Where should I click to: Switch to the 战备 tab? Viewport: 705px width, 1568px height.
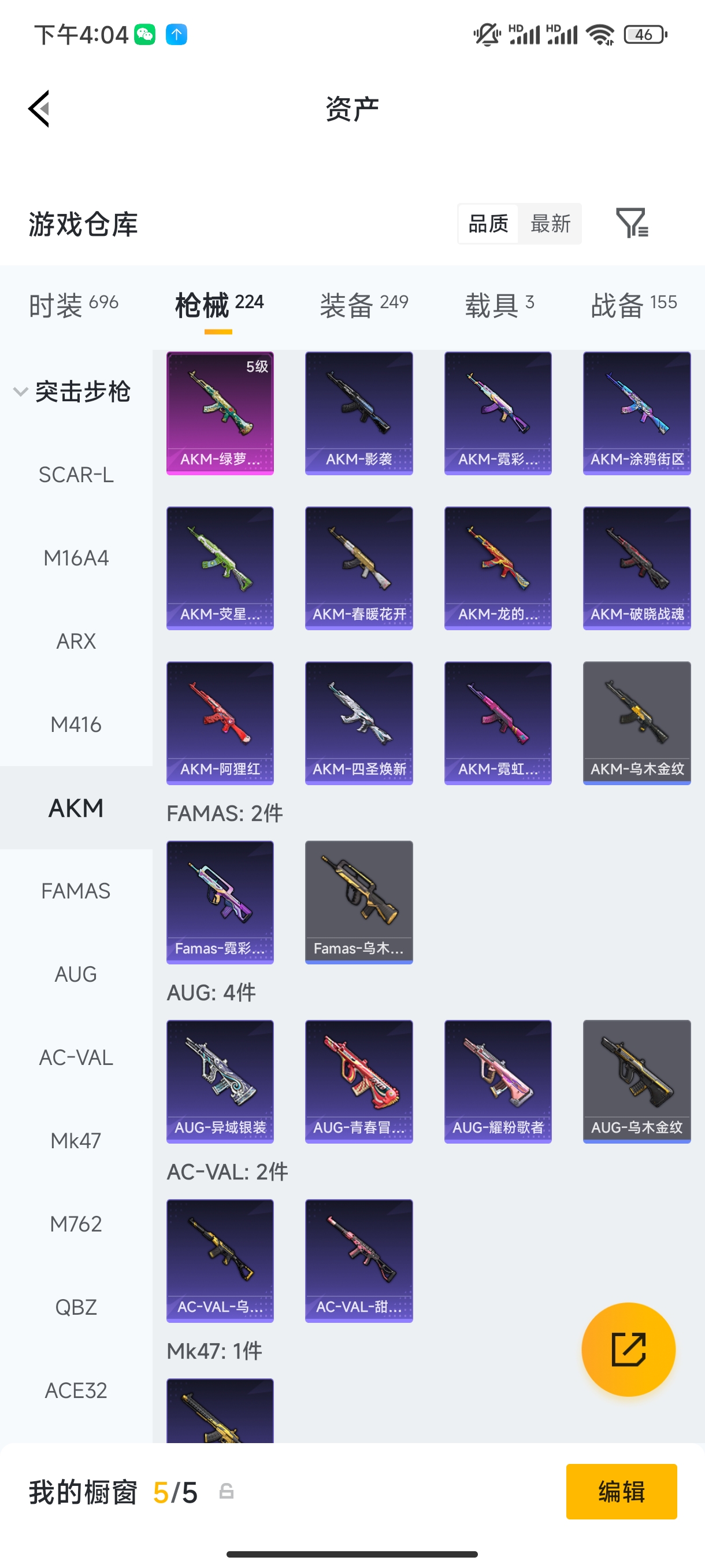pos(633,304)
